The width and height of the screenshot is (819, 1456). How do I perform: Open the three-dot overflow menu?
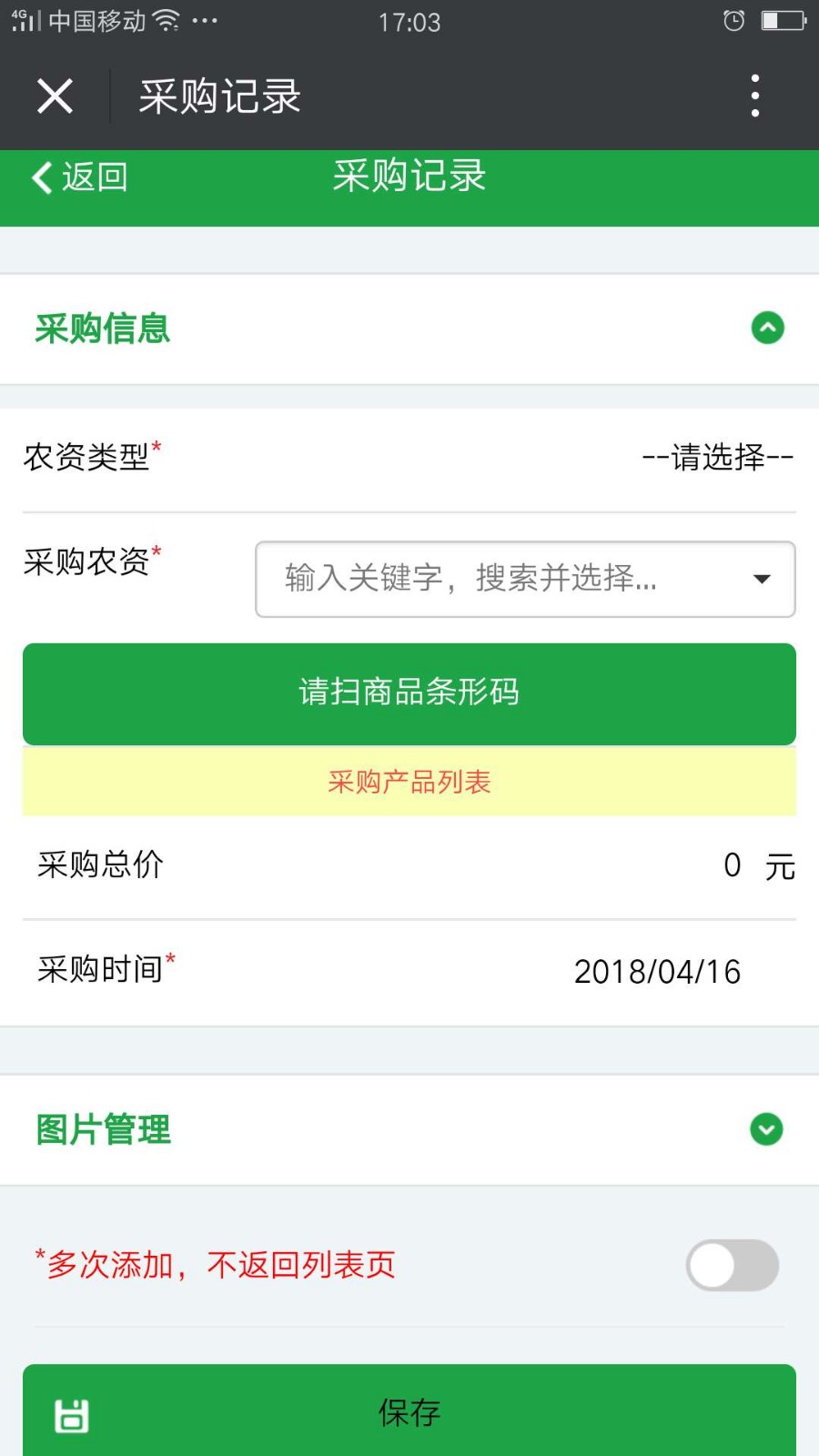click(x=754, y=96)
